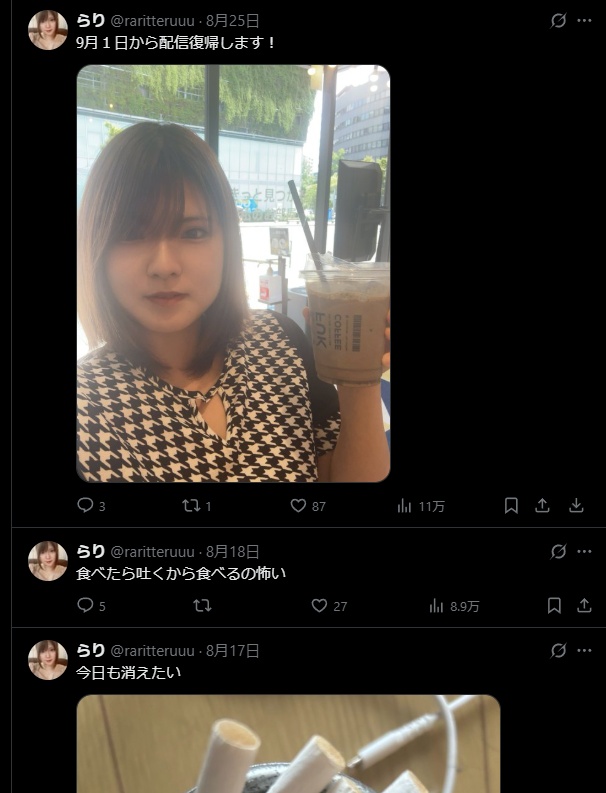This screenshot has height=793, width=606.
Task: Open overflow menu on the 8月17日 post
Action: point(585,650)
